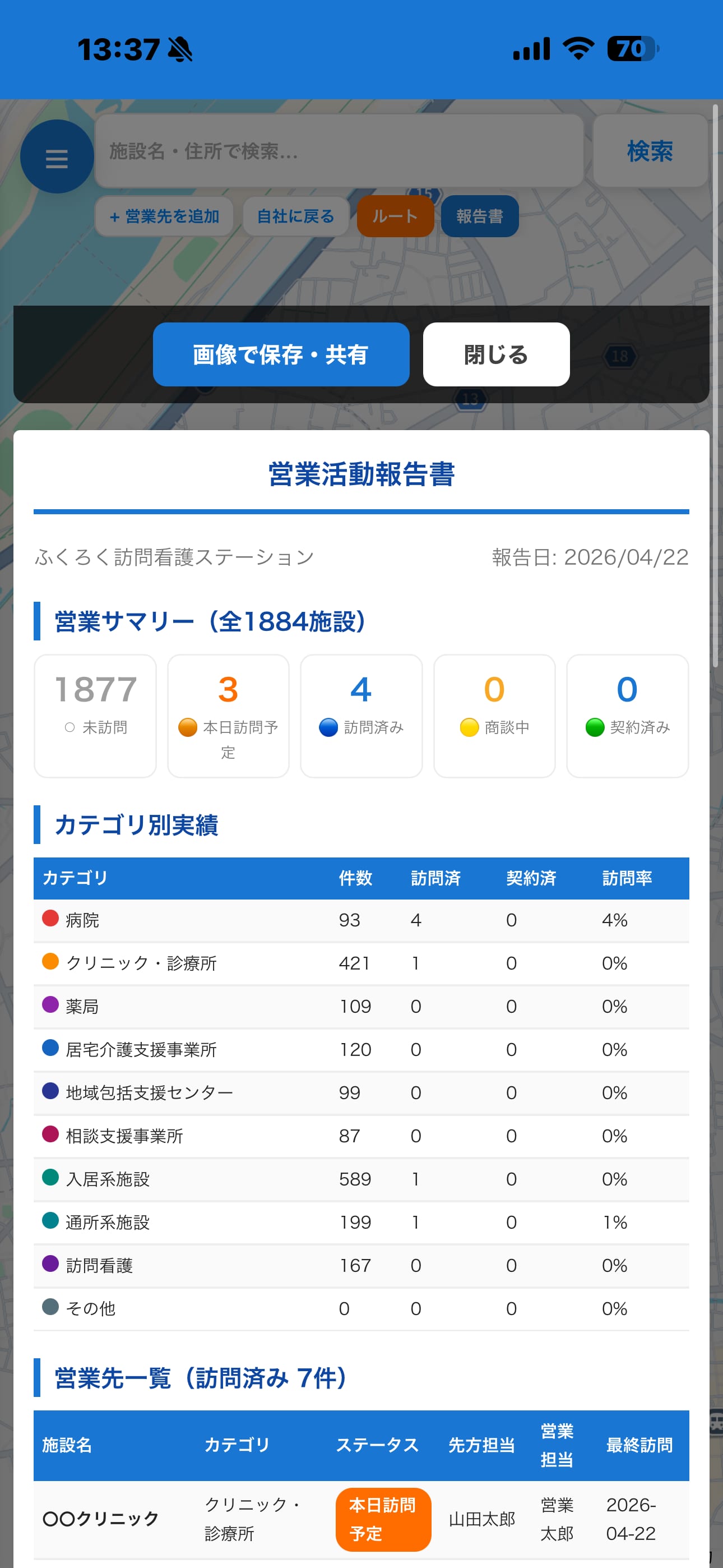723x1568 pixels.
Task: Switch to the 報告書 view
Action: (480, 216)
